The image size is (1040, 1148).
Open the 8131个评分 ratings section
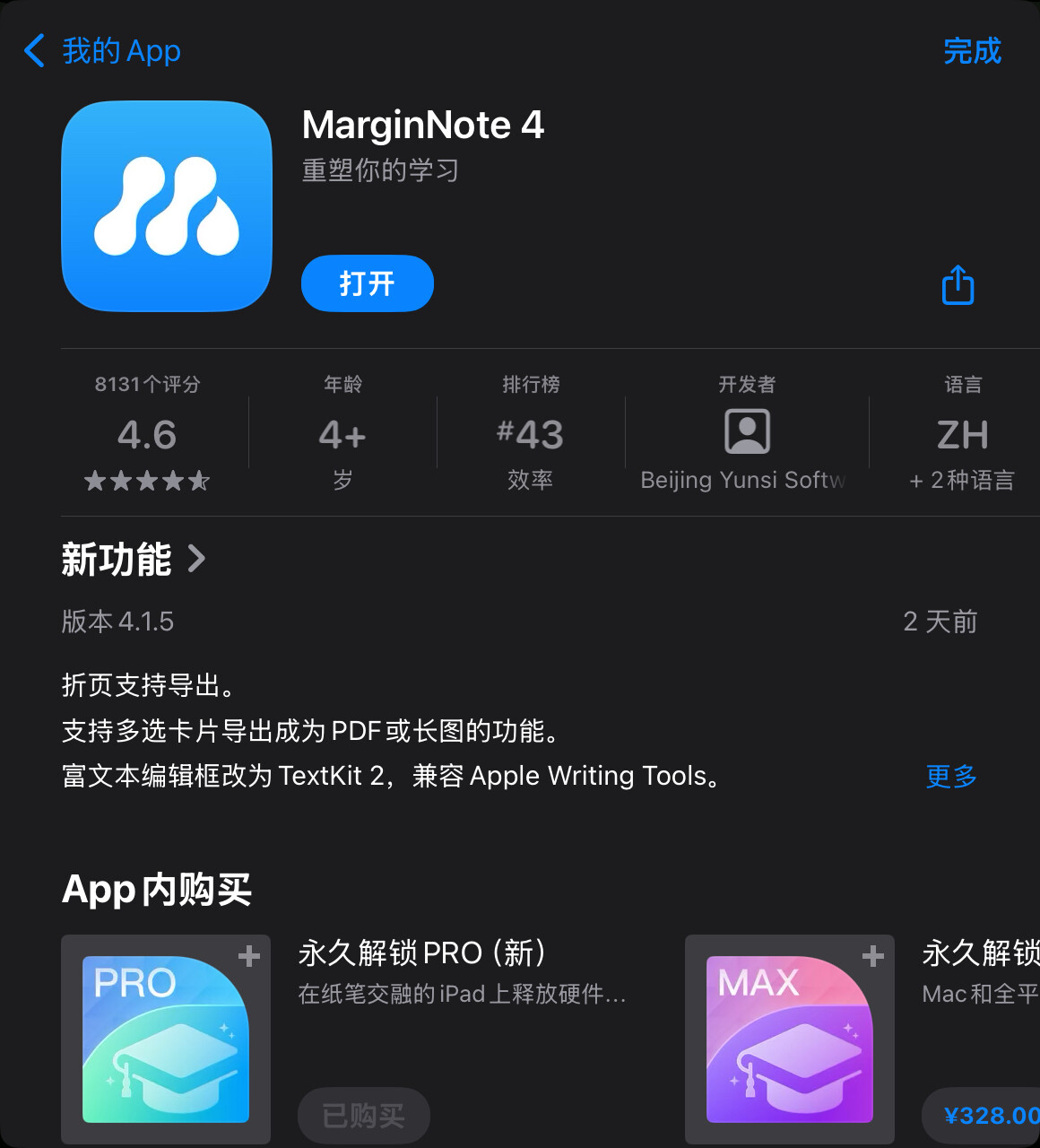click(147, 384)
